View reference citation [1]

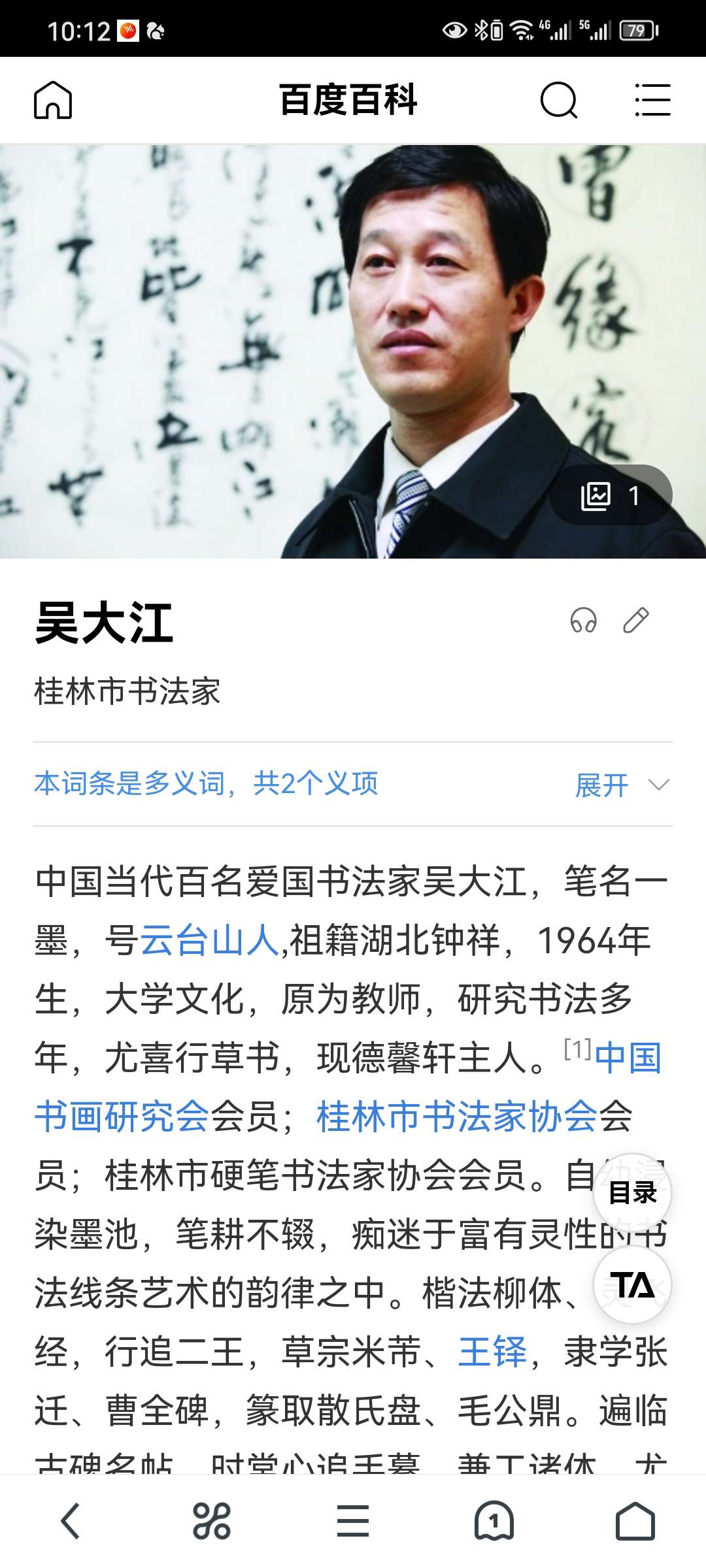(577, 1049)
